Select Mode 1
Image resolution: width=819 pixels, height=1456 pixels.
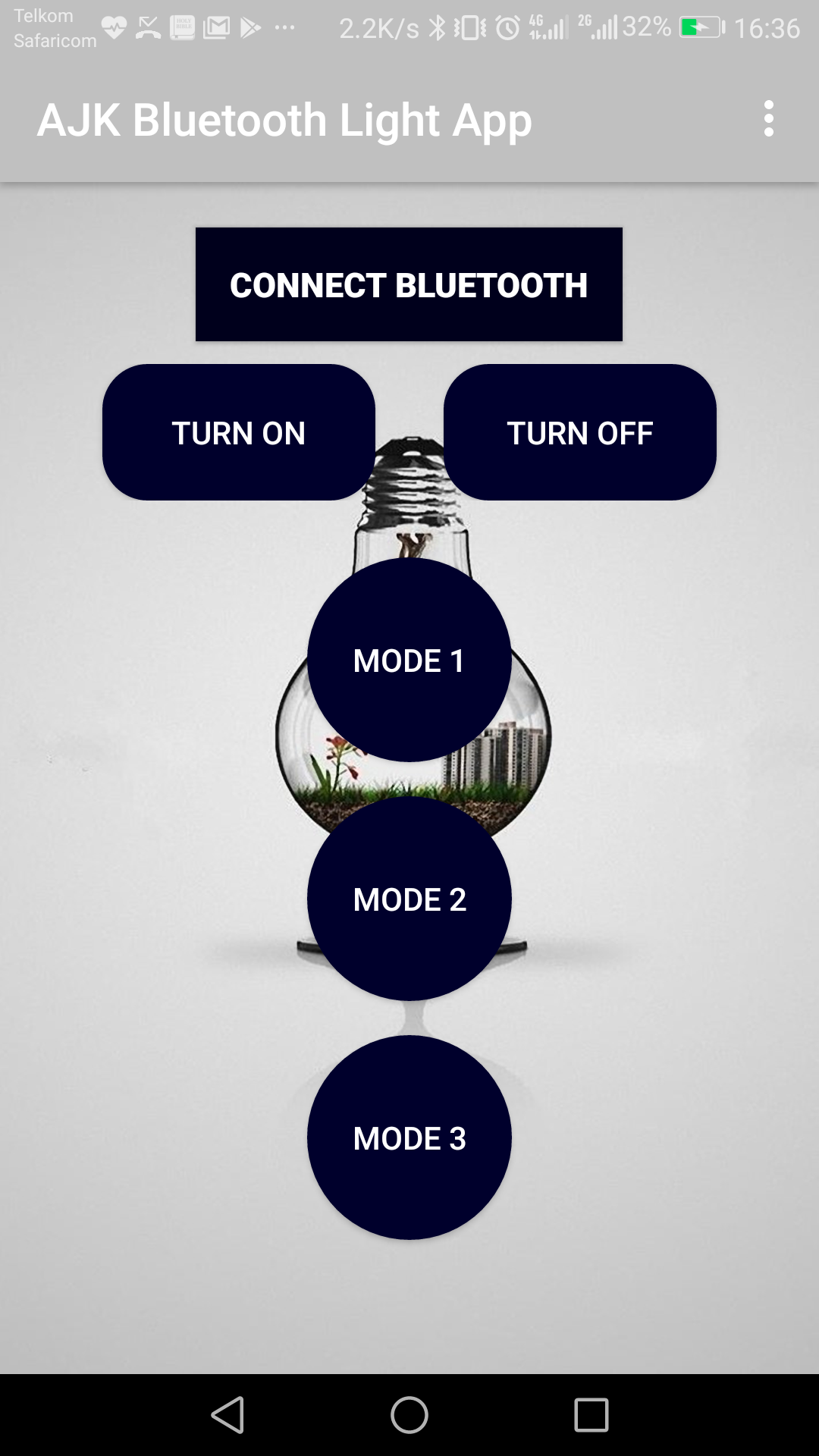click(x=409, y=660)
